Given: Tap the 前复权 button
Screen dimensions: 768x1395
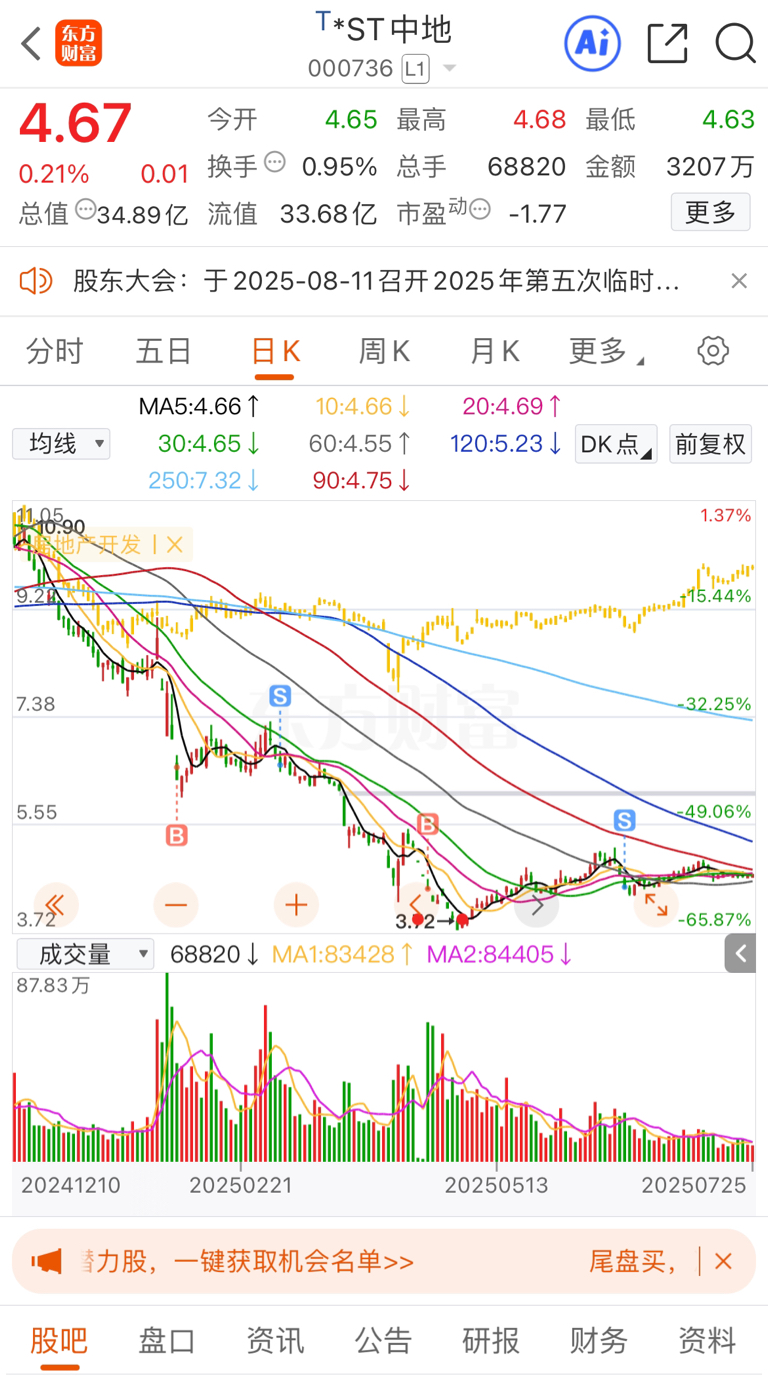Looking at the screenshot, I should coord(710,443).
